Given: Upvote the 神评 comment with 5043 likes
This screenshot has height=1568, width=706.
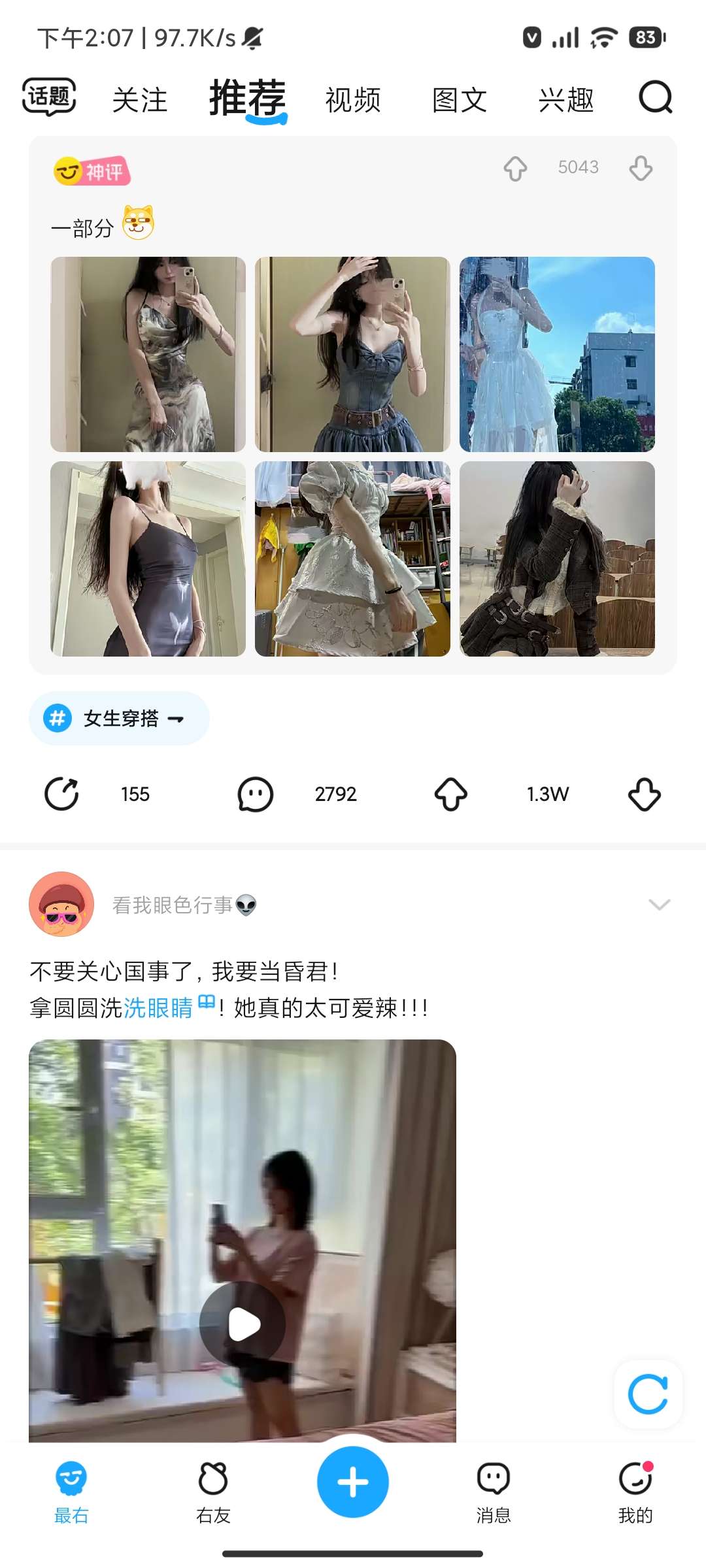Looking at the screenshot, I should (515, 168).
